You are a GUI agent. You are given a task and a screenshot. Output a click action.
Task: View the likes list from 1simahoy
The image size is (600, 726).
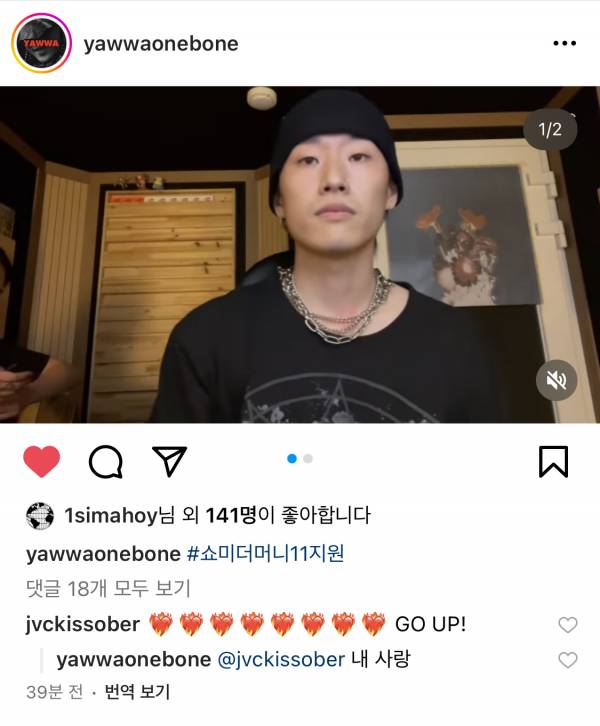[x=110, y=516]
